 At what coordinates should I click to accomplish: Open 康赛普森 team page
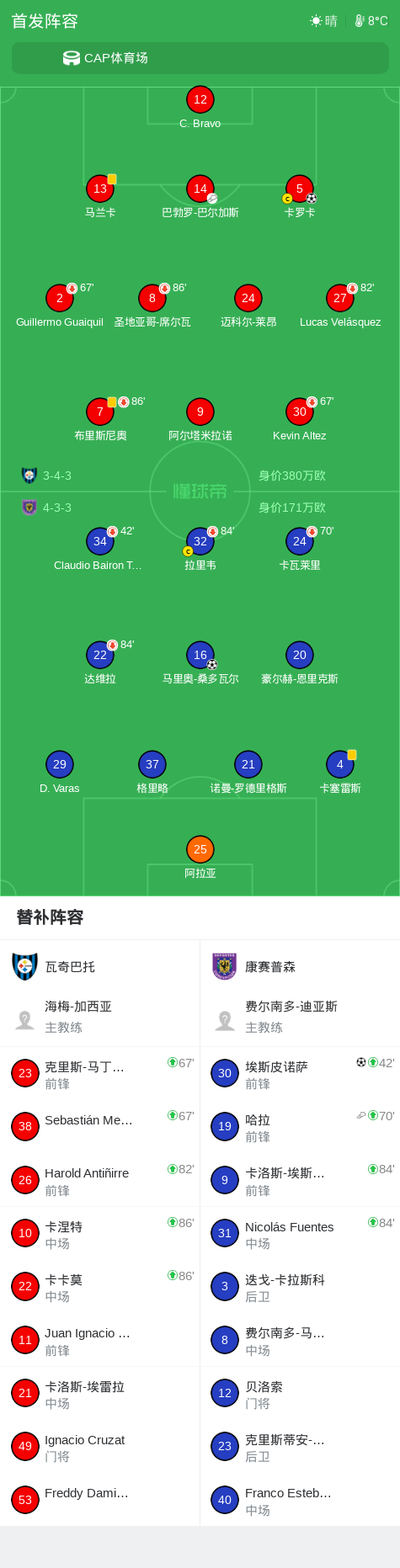tap(300, 966)
